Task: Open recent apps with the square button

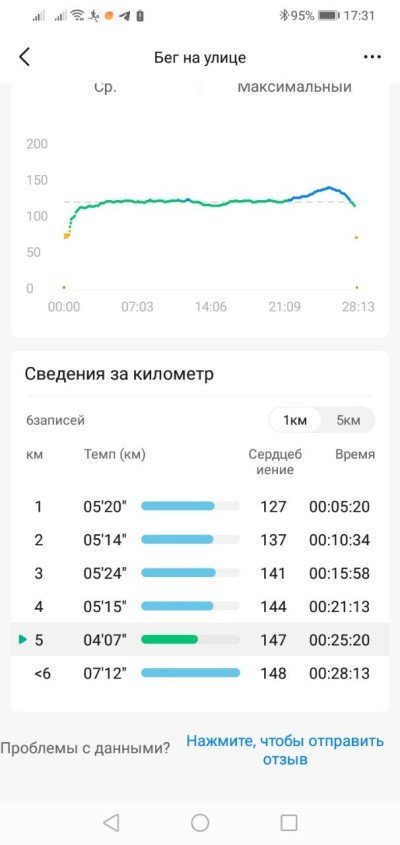Action: pos(289,822)
